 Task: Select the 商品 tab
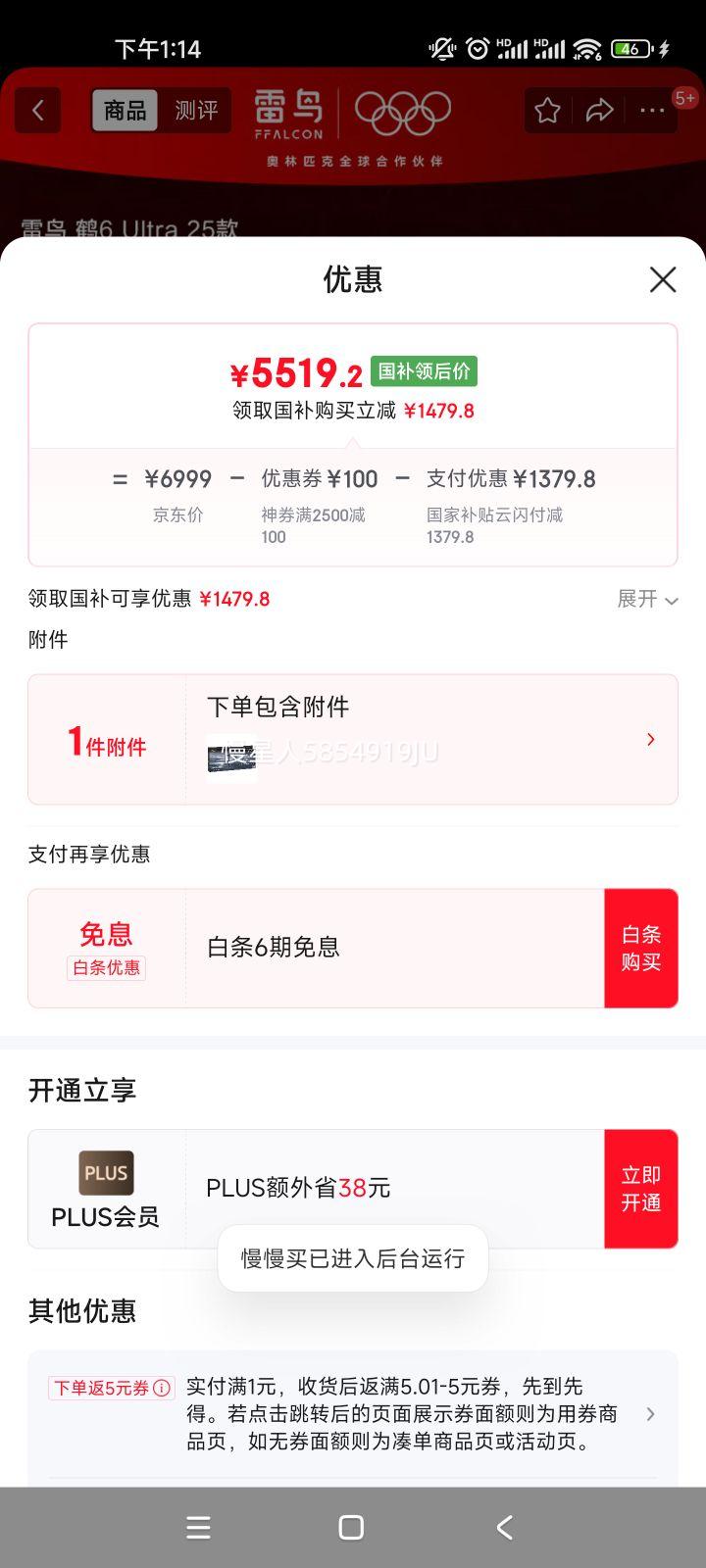126,111
